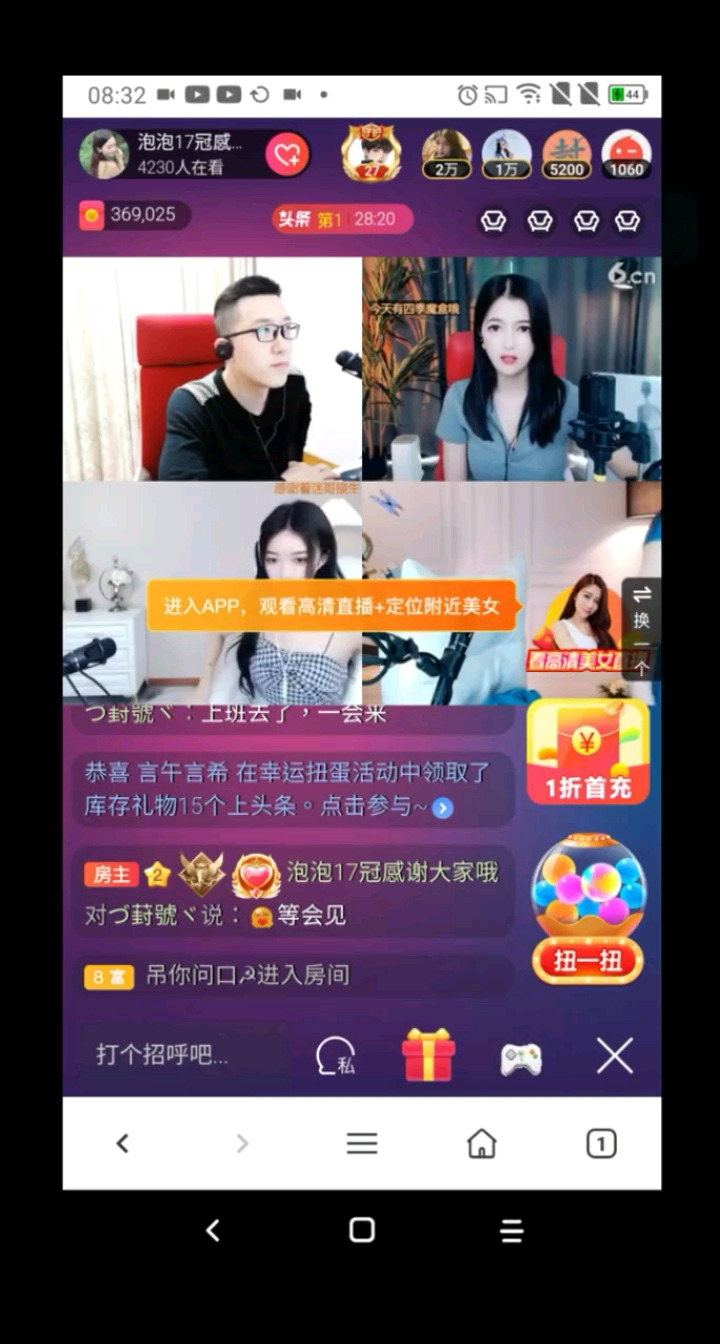
Task: Follow the host with the heart button
Action: (x=287, y=154)
